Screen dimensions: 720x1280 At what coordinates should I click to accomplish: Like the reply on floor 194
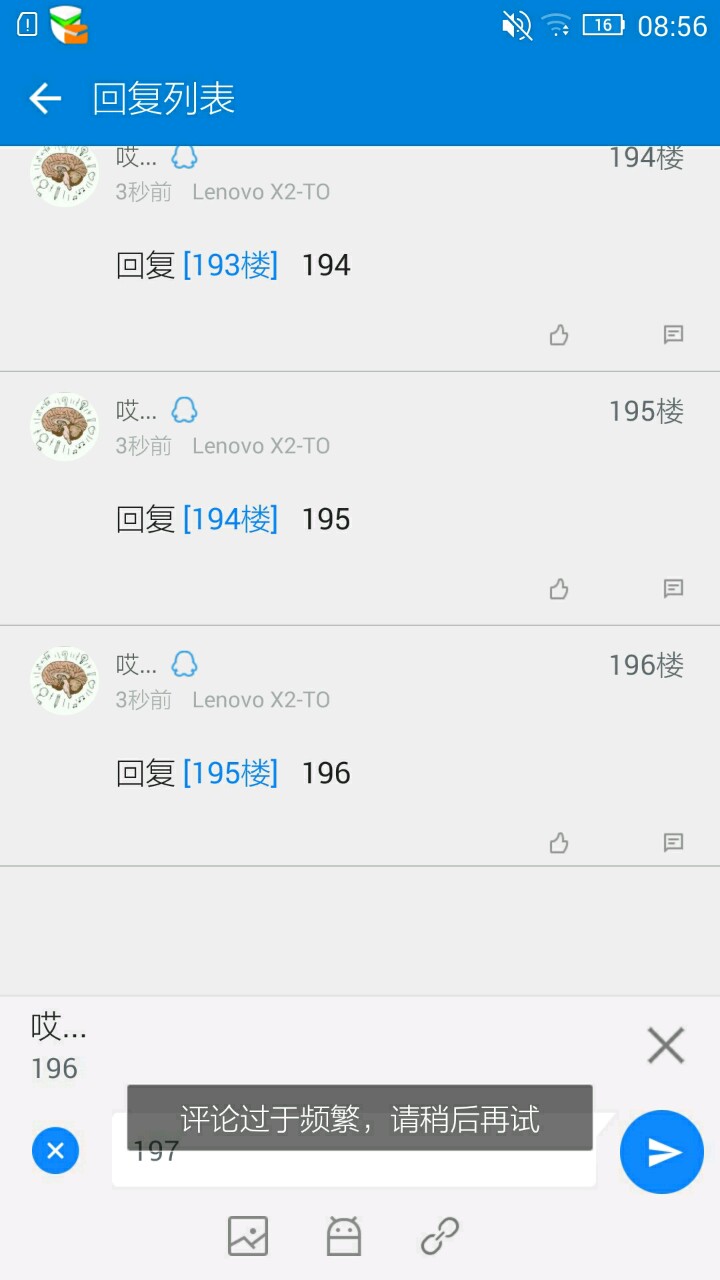pyautogui.click(x=559, y=335)
